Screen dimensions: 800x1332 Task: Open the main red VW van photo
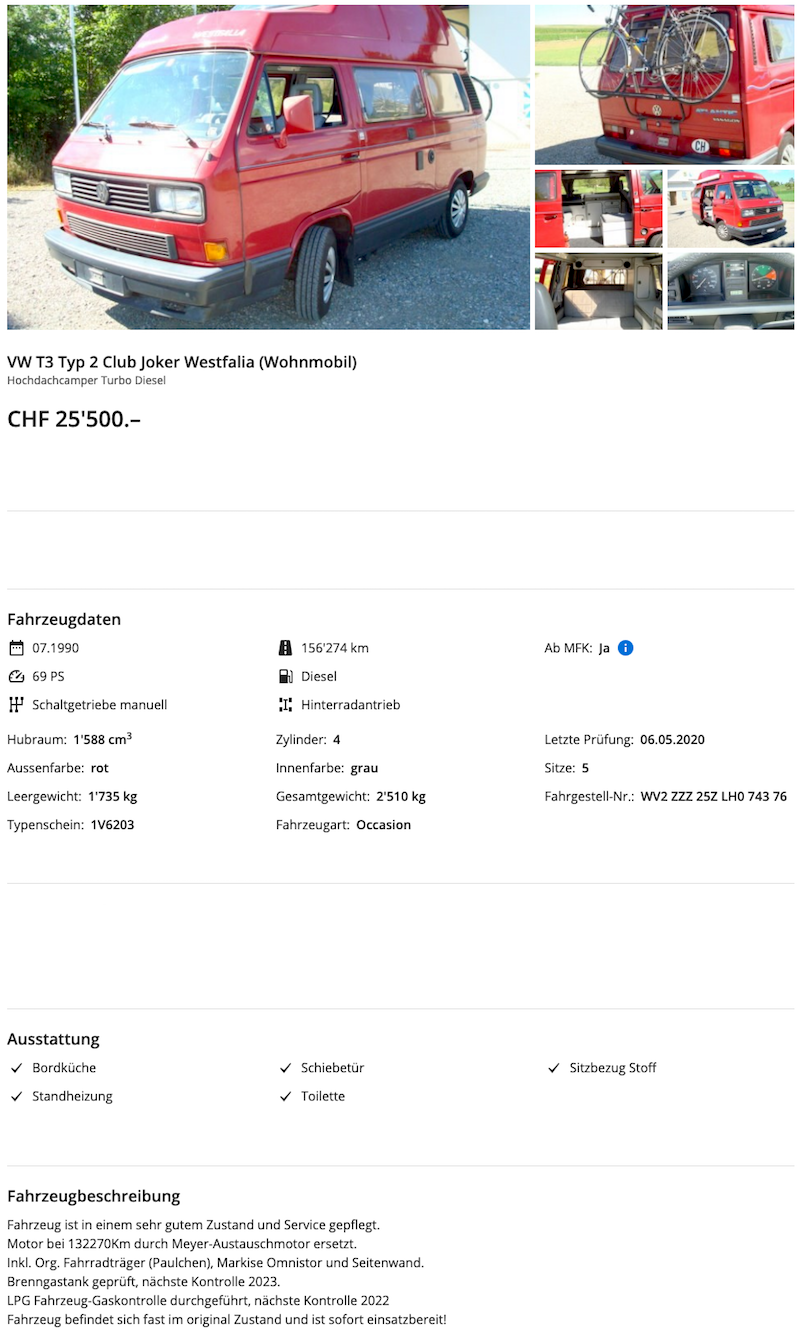click(268, 167)
